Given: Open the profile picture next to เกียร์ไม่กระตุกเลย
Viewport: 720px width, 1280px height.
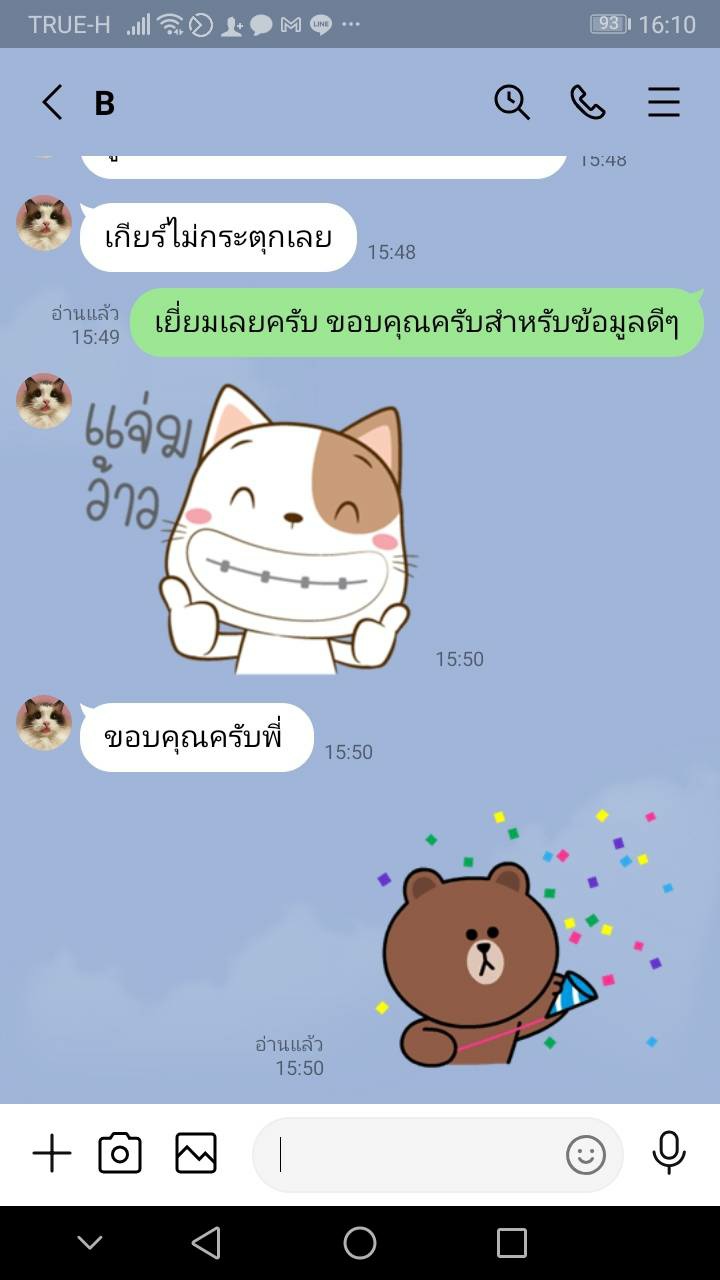Looking at the screenshot, I should click(44, 223).
